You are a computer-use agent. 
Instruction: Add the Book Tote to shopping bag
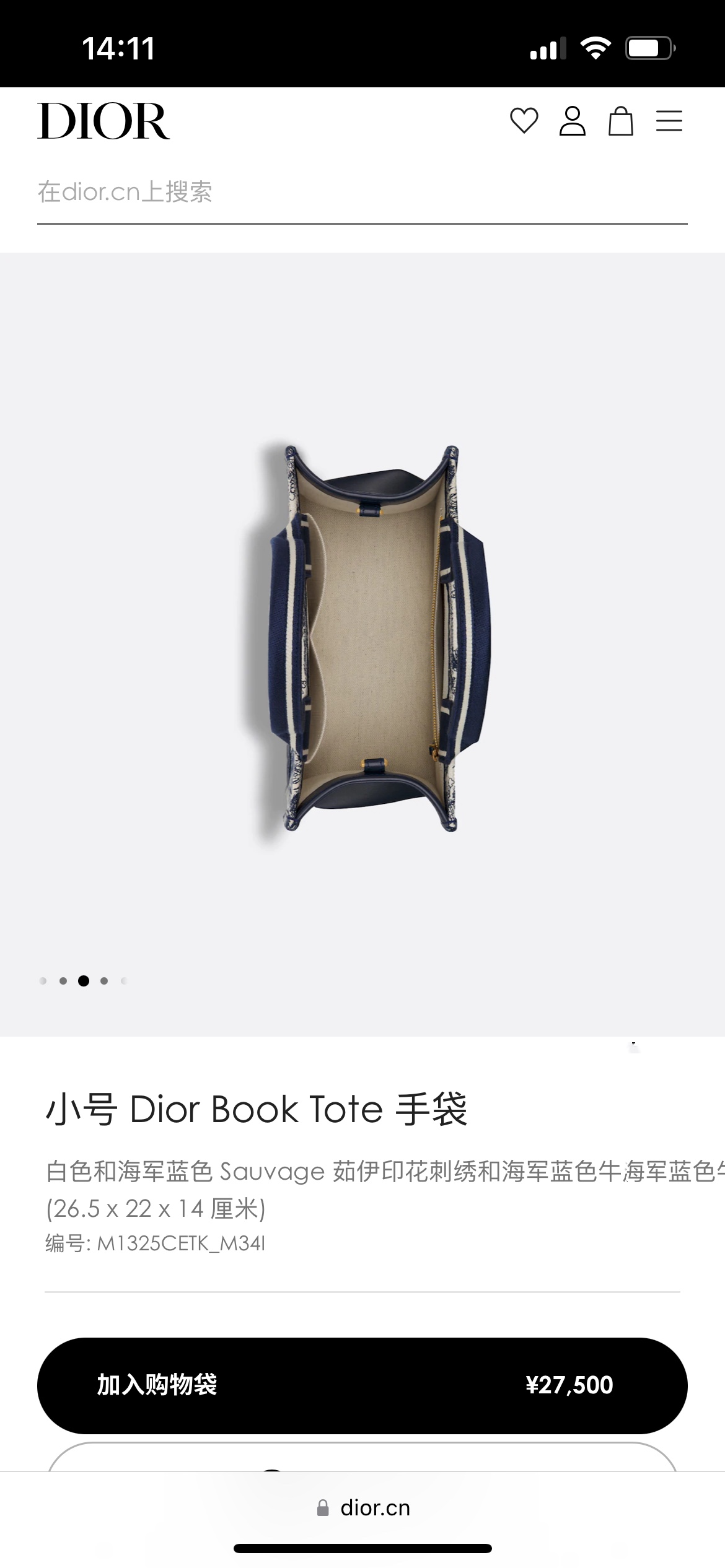[362, 1385]
